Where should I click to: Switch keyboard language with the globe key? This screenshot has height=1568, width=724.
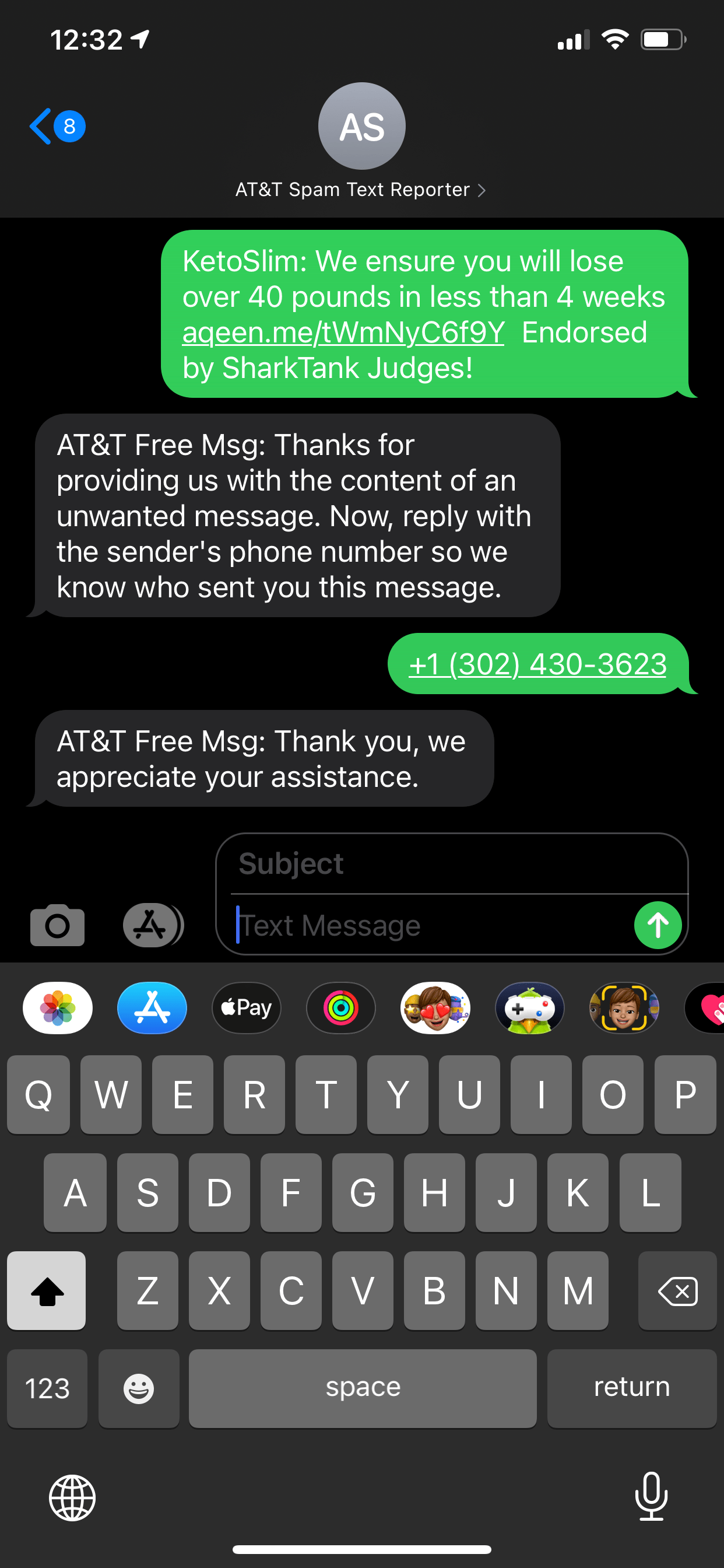72,1498
